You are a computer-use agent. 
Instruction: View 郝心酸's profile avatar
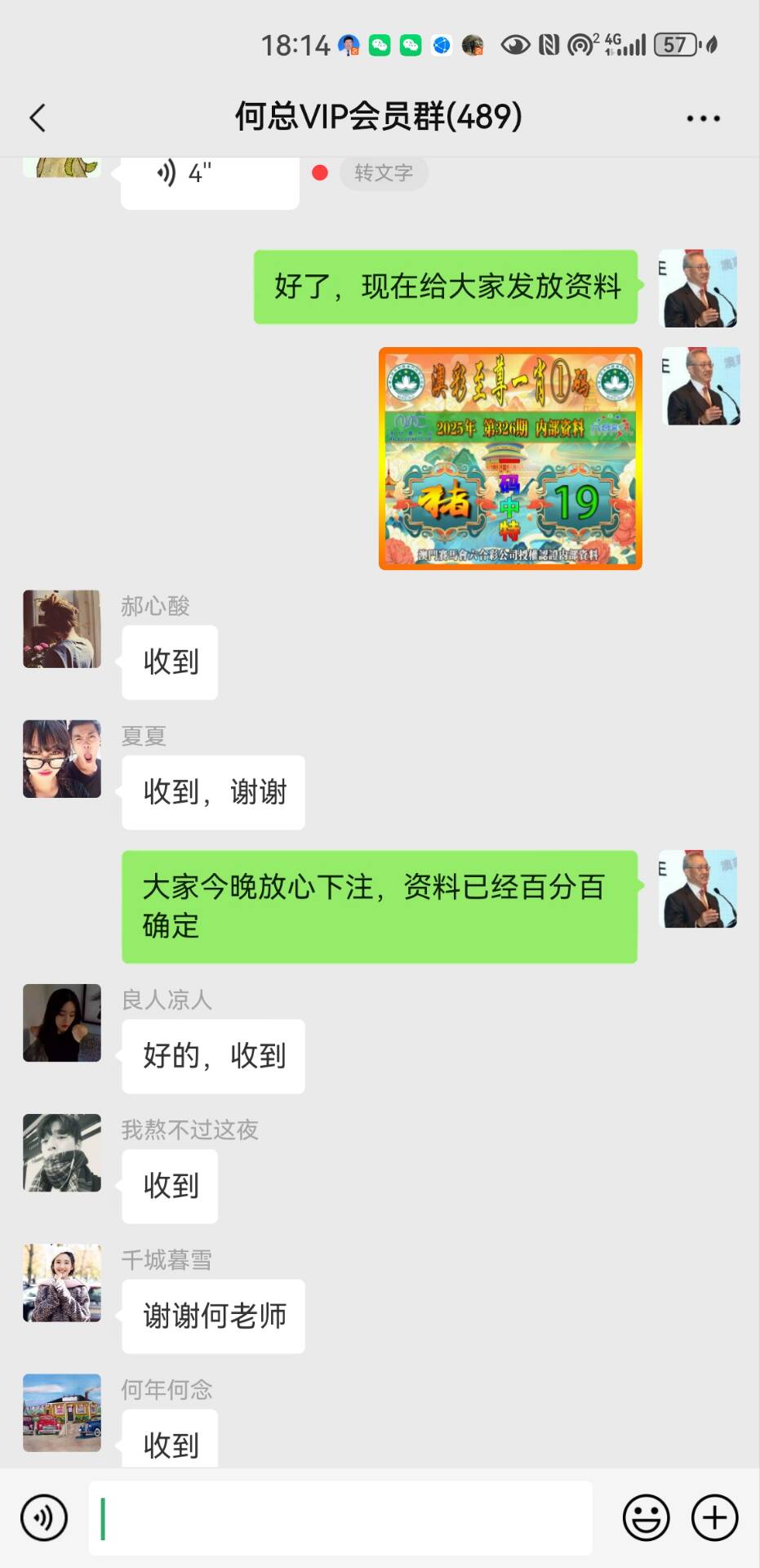[62, 629]
